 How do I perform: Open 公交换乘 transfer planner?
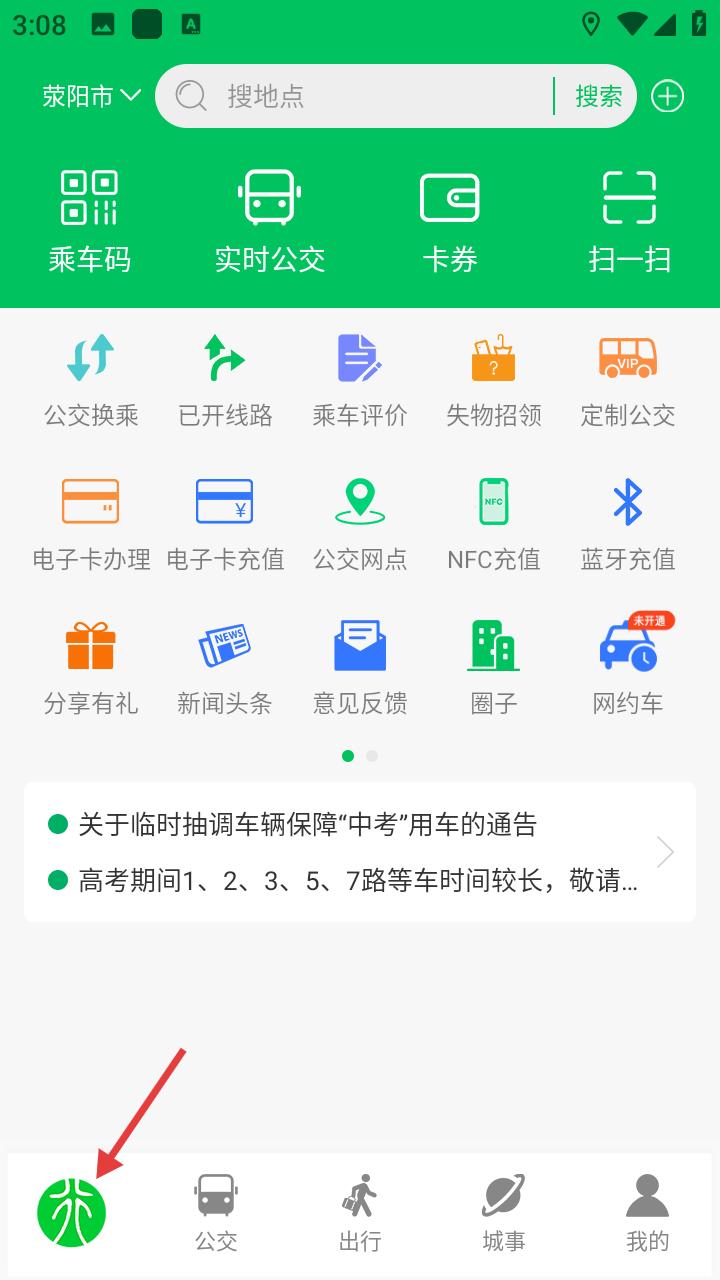pyautogui.click(x=91, y=382)
